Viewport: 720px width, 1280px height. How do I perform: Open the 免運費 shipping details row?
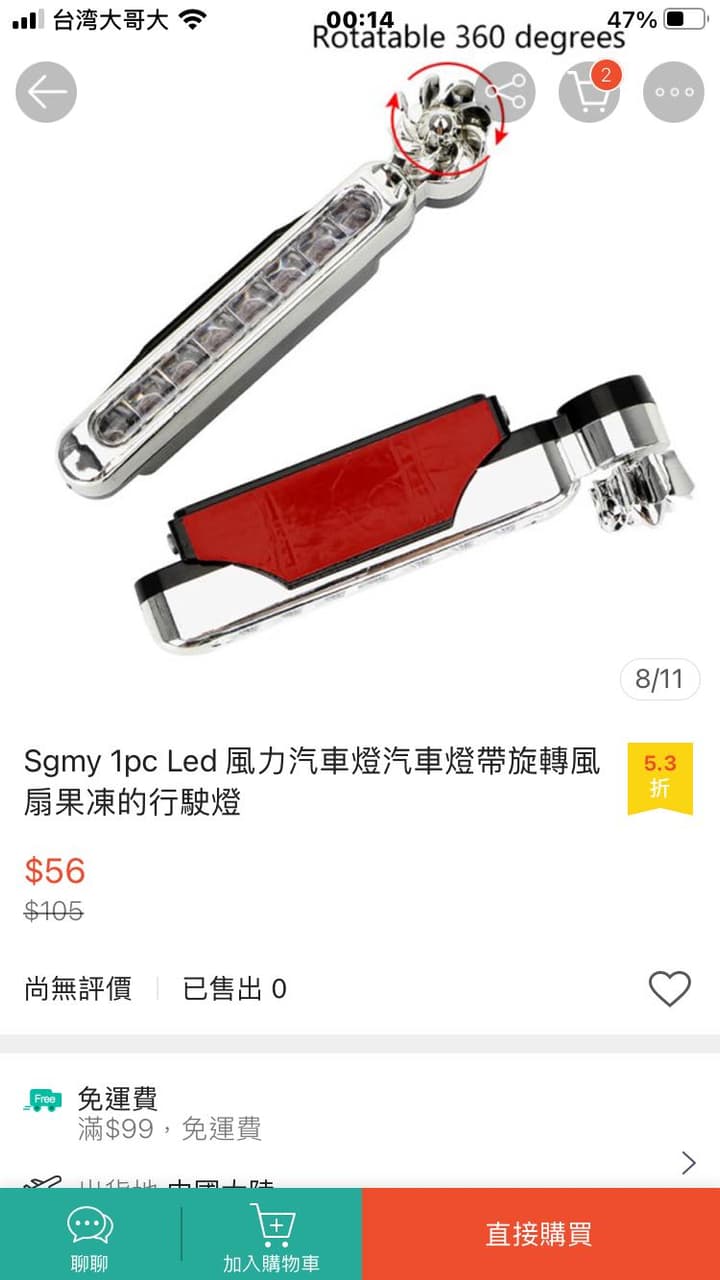[x=360, y=1115]
